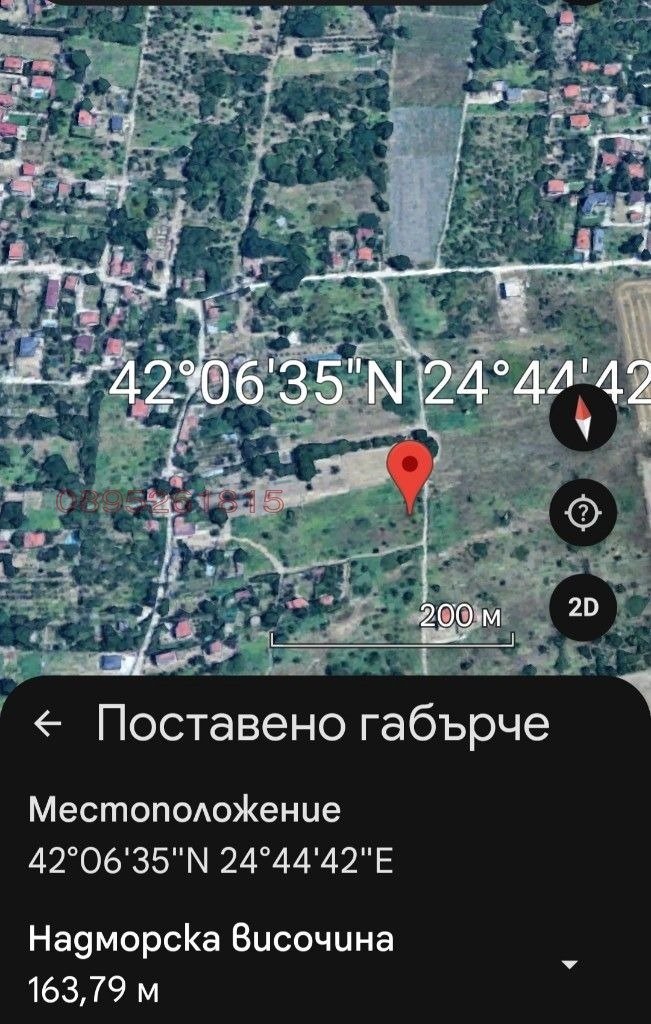Expand the Надморска височина dropdown arrow
The width and height of the screenshot is (651, 1024).
pyautogui.click(x=570, y=965)
